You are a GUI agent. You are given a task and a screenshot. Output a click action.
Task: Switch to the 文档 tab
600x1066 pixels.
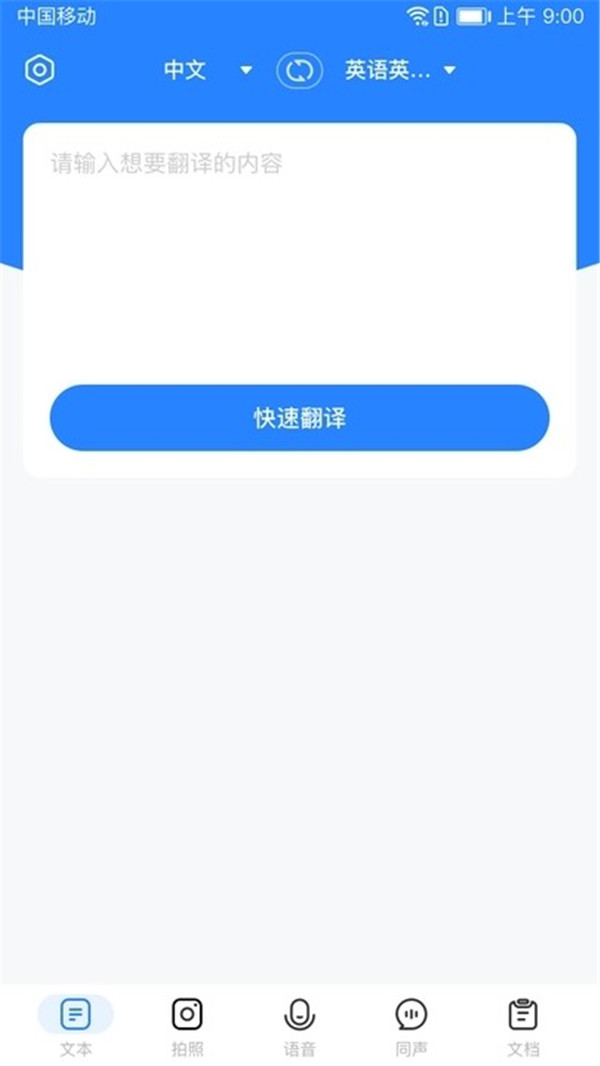point(523,1026)
